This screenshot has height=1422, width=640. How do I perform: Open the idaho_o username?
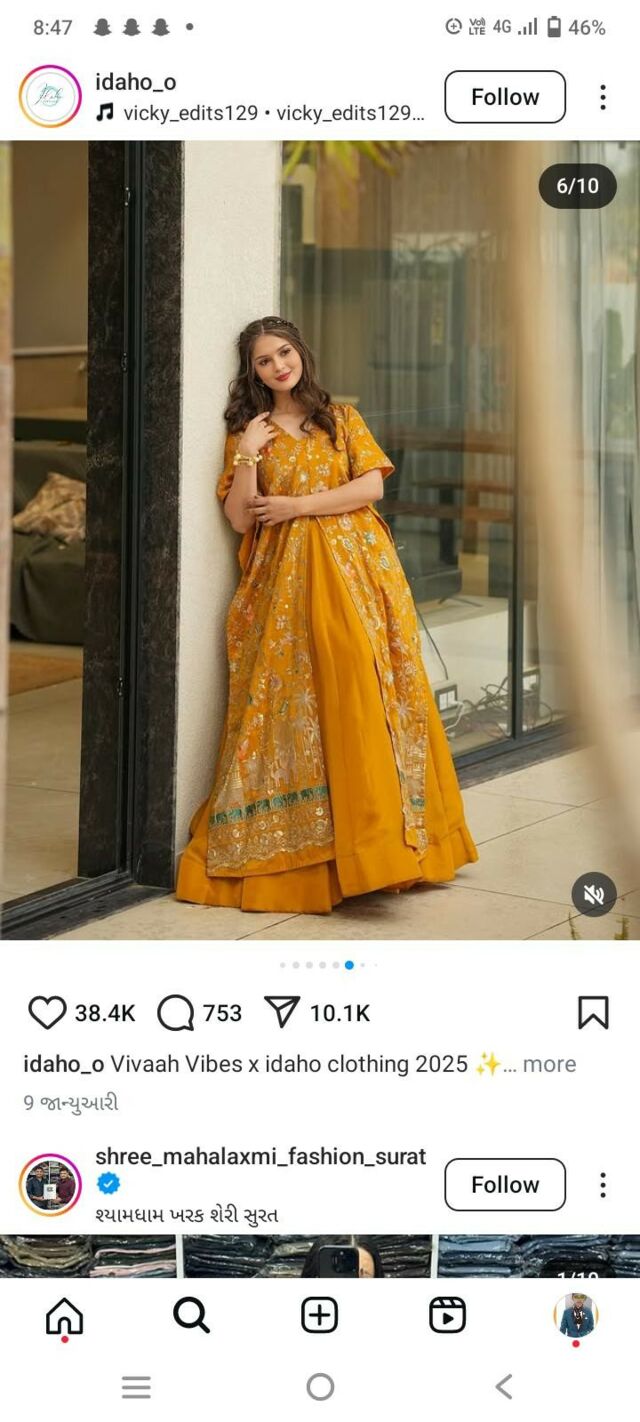135,82
